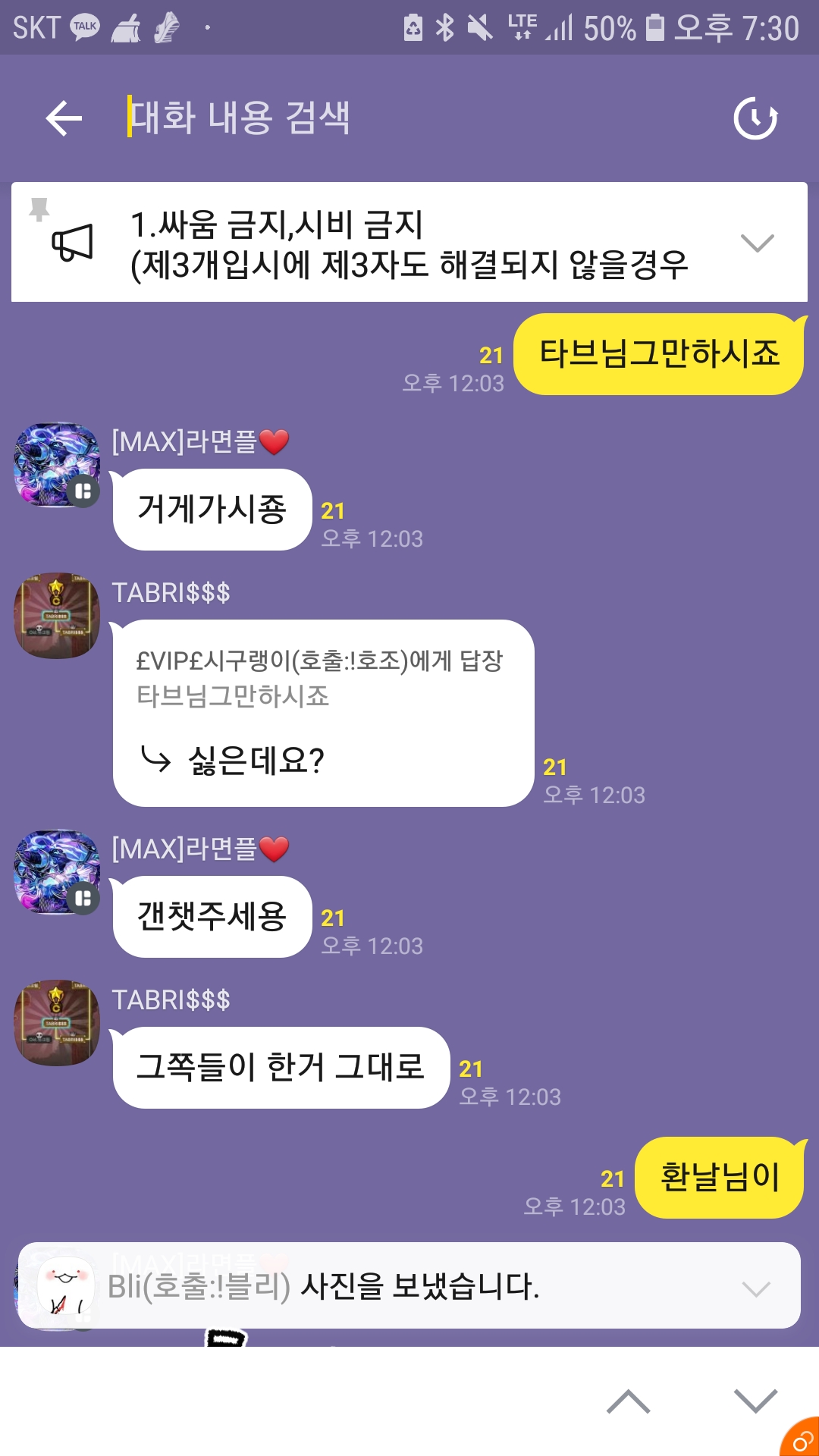The image size is (819, 1456).
Task: Jump to the replied message 타브님그만하시죠
Action: pos(318,679)
